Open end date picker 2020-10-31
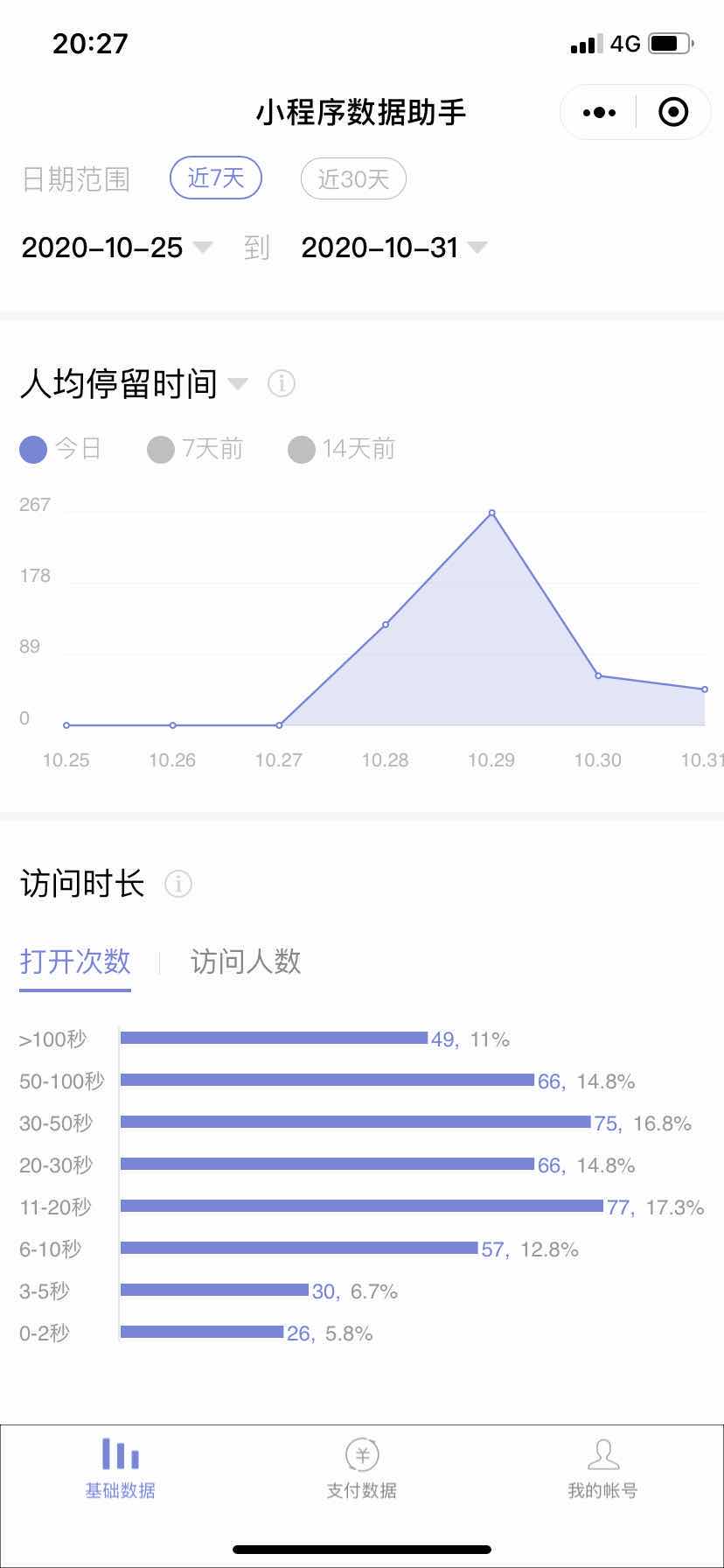The image size is (724, 1568). 393,248
